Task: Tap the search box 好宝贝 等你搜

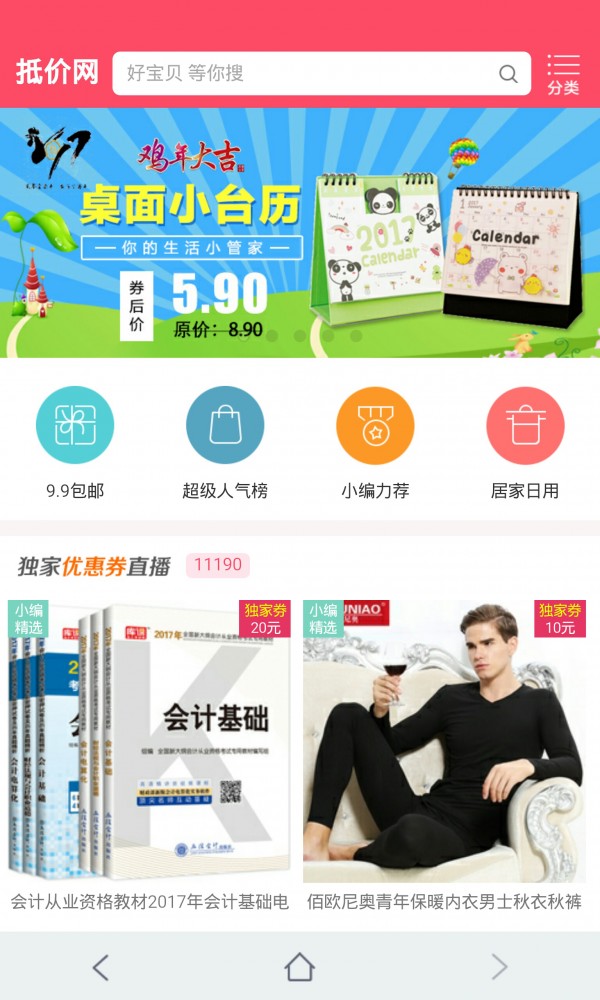Action: point(300,73)
